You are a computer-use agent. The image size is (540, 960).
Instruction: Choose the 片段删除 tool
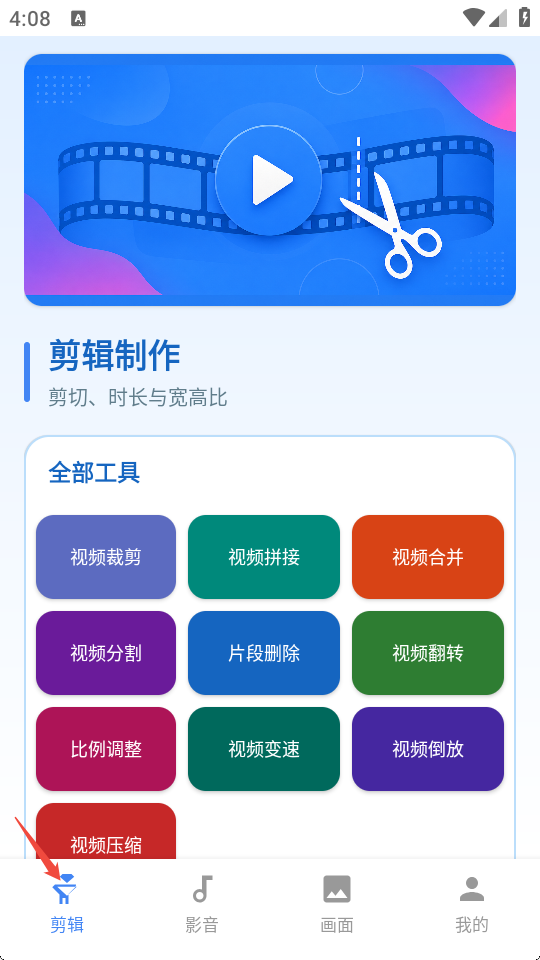[x=264, y=653]
